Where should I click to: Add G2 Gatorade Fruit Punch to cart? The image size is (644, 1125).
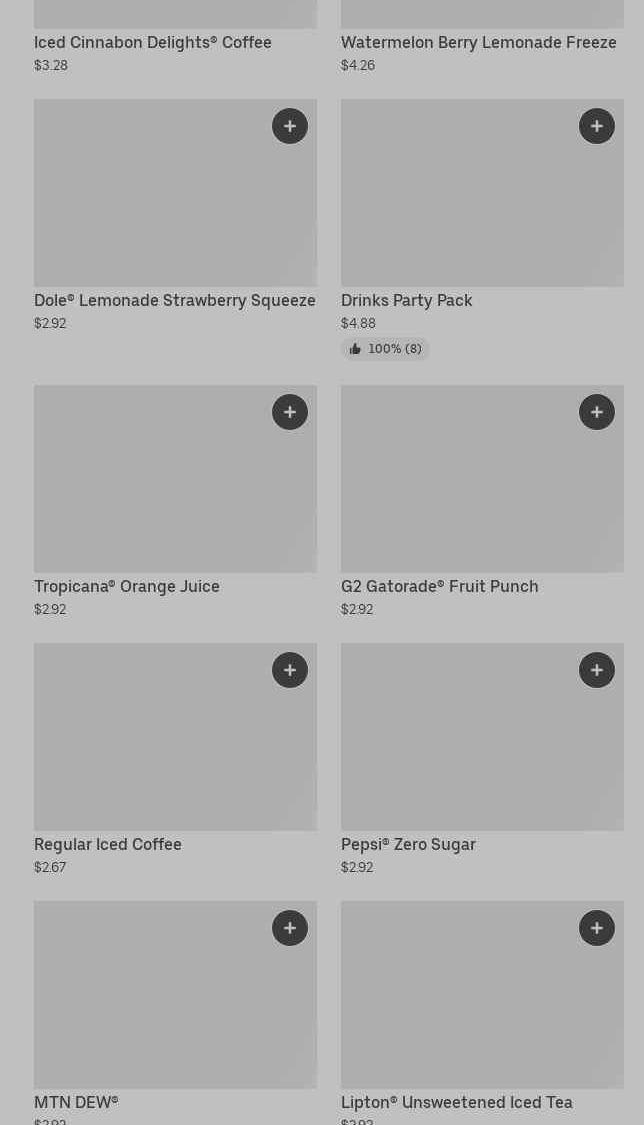(597, 412)
